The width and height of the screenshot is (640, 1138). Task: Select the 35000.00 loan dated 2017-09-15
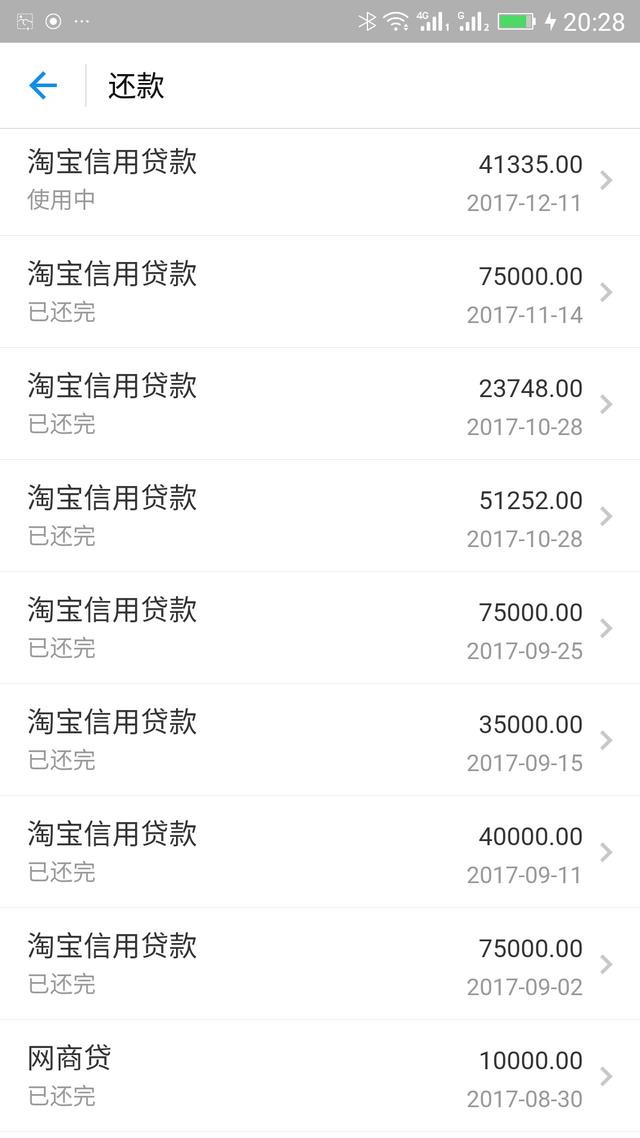pyautogui.click(x=320, y=740)
